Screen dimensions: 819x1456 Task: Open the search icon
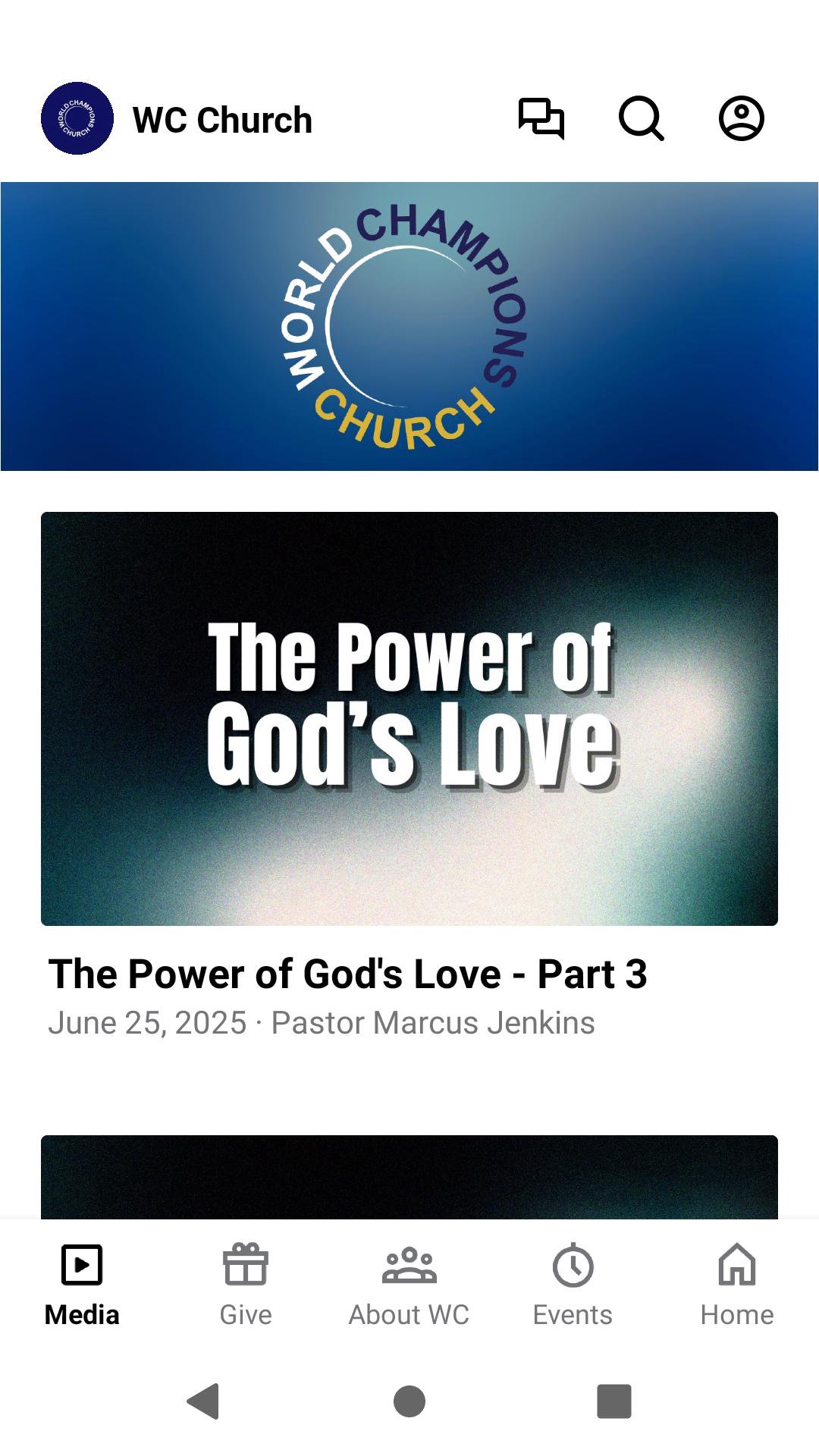click(x=642, y=119)
